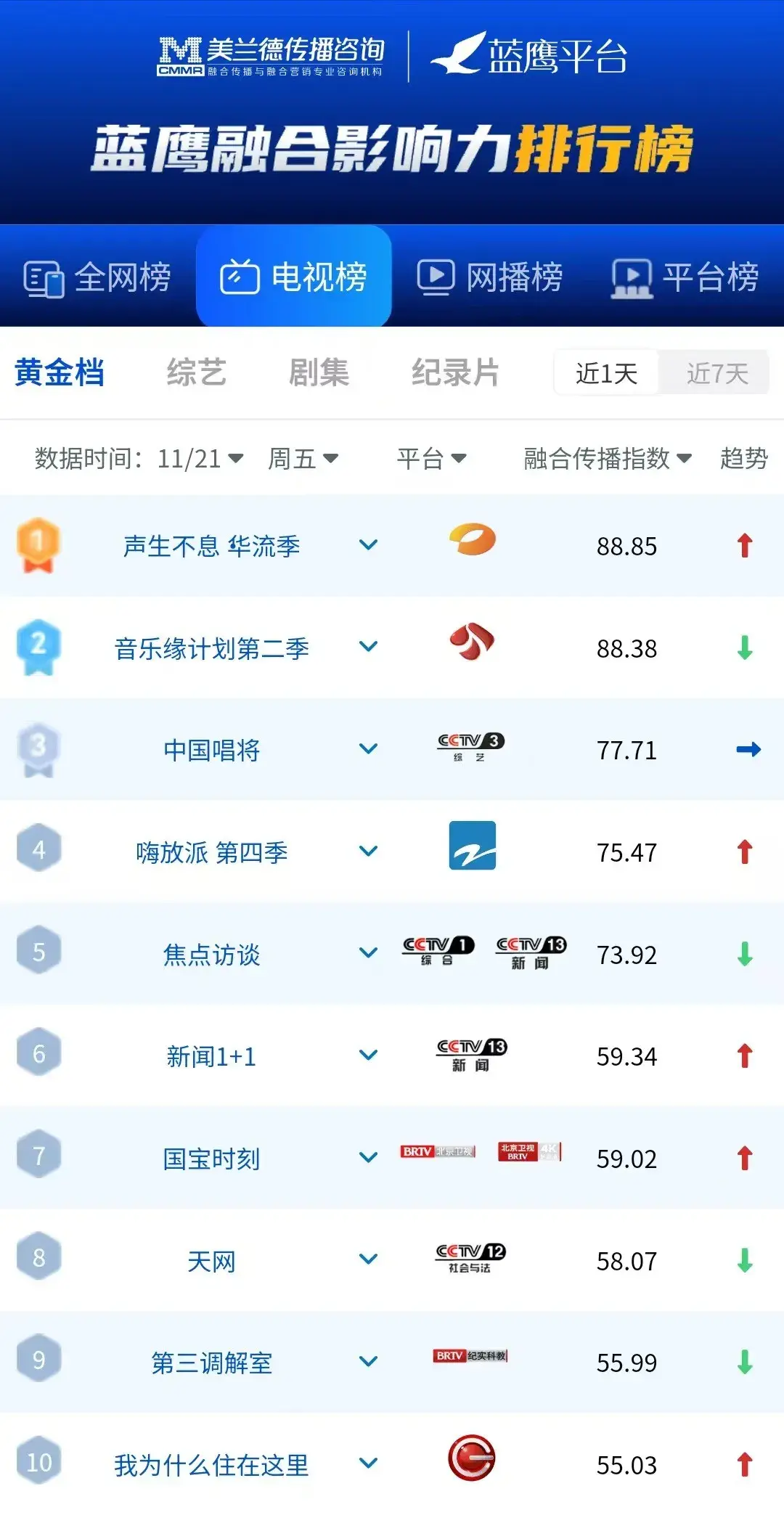
Task: Open the 11/21 date dropdown
Action: 200,459
